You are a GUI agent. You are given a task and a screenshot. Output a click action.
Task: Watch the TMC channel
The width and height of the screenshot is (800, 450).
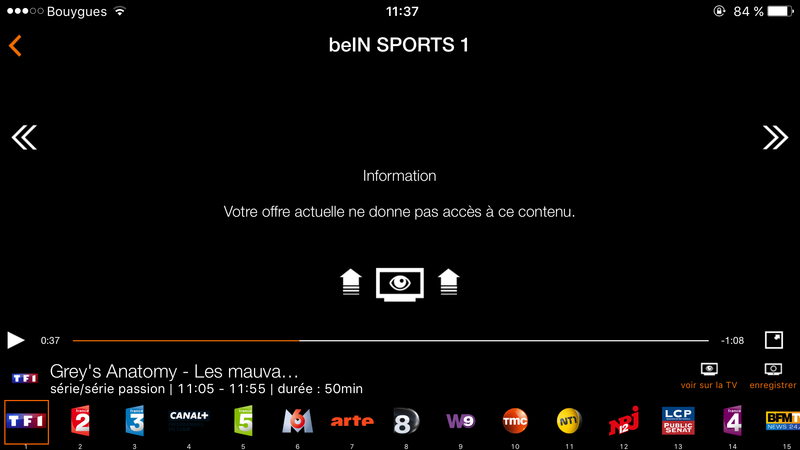514,421
